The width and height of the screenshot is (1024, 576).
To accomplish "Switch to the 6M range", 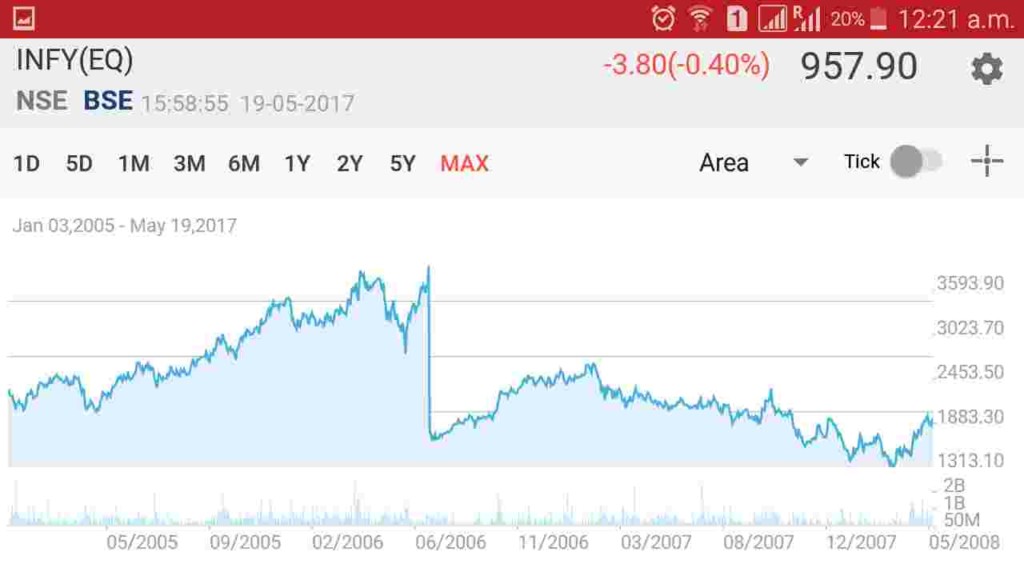I will coord(243,164).
